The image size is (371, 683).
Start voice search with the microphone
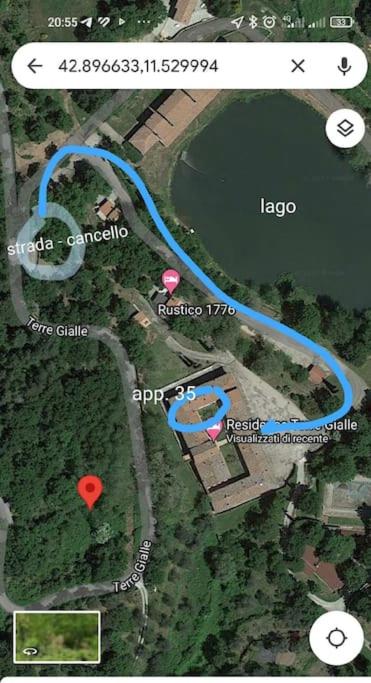pos(344,66)
